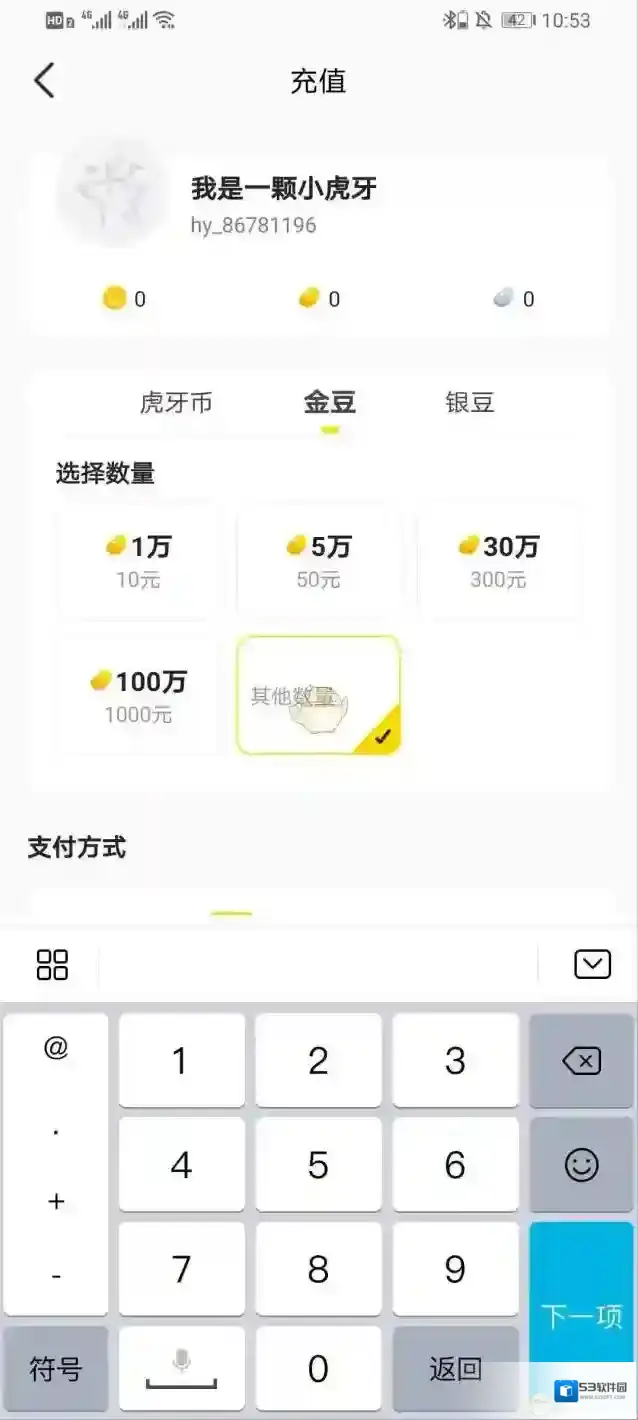
Task: Switch to the 符号 symbols keyboard
Action: coord(55,1368)
